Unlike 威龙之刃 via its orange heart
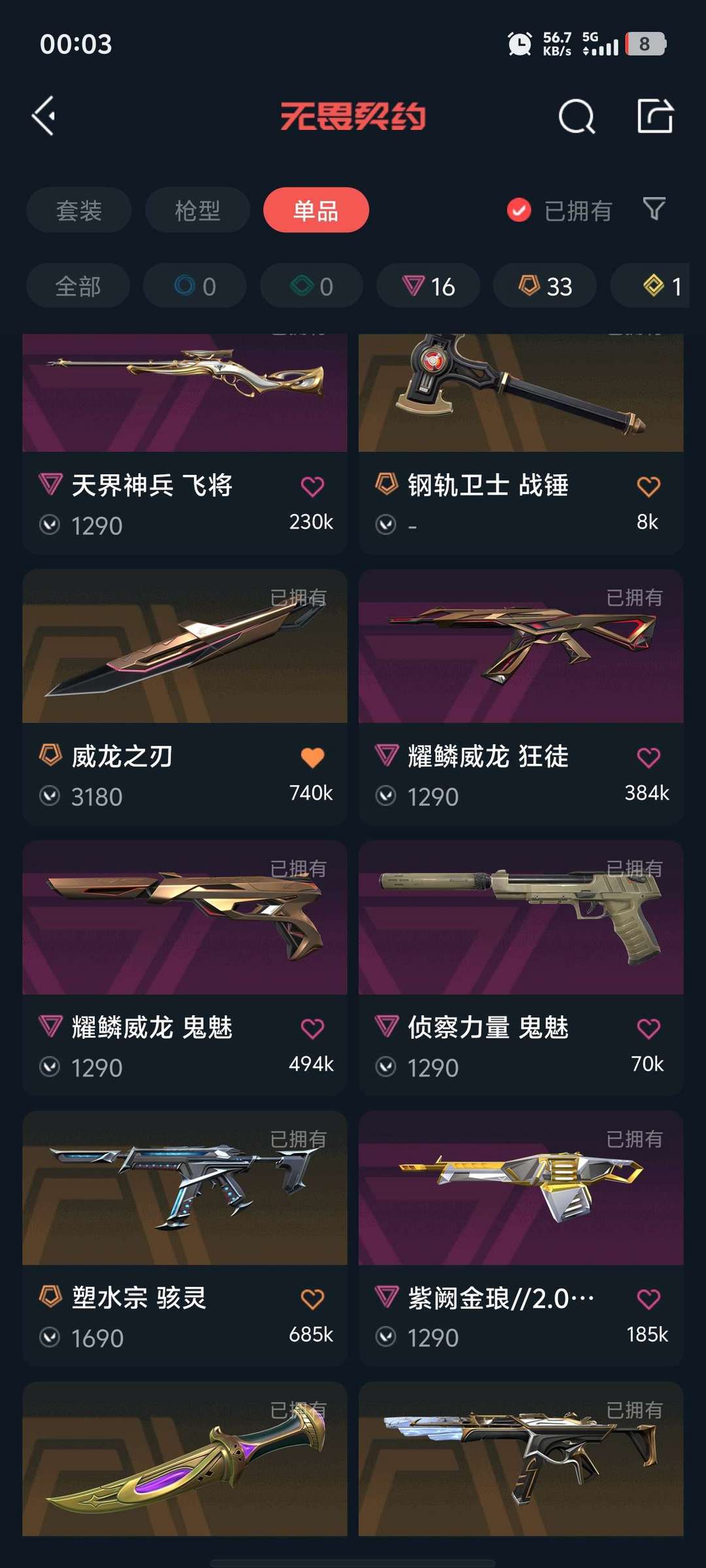 pos(312,757)
